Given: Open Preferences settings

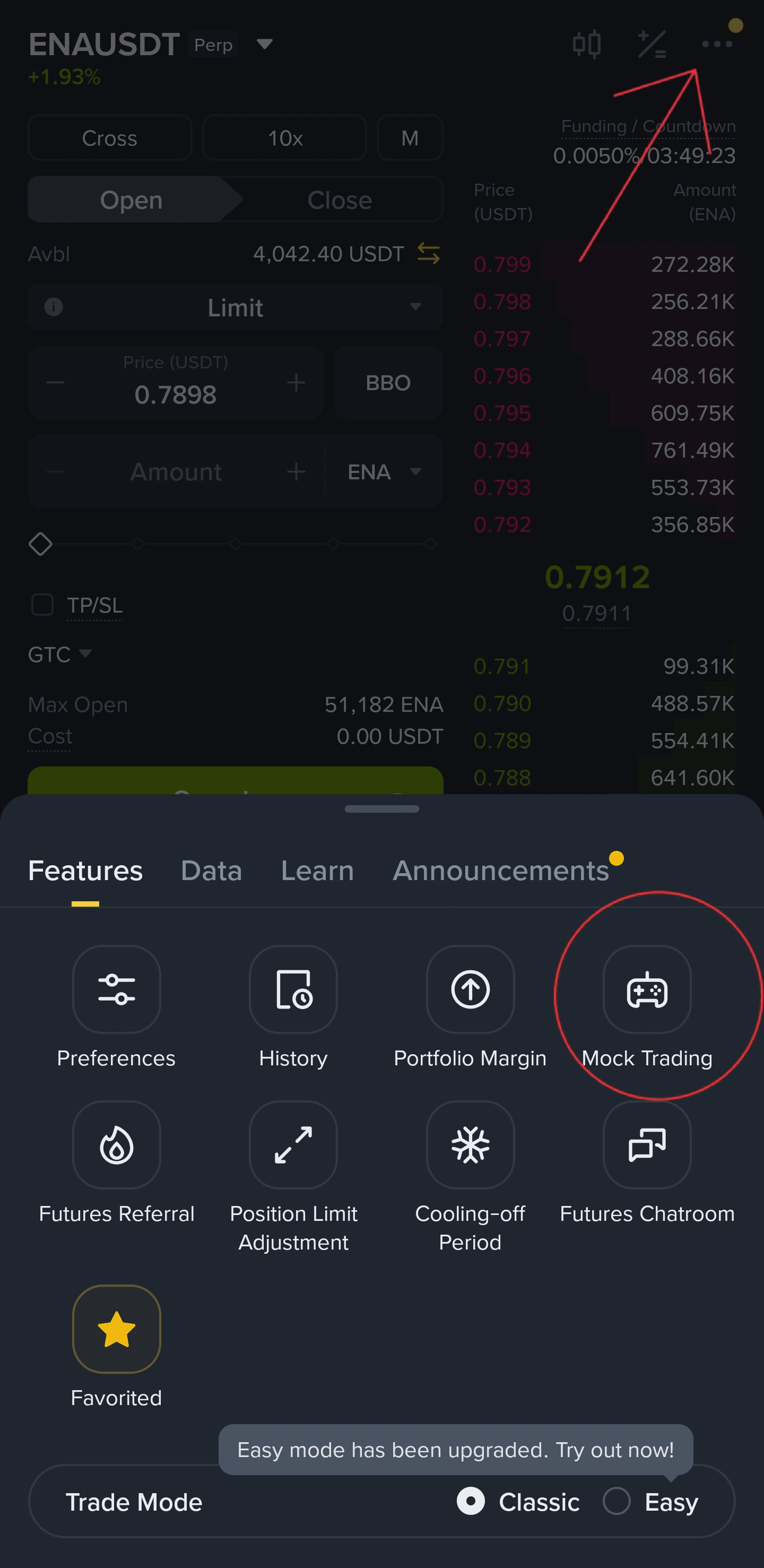Looking at the screenshot, I should [x=116, y=989].
